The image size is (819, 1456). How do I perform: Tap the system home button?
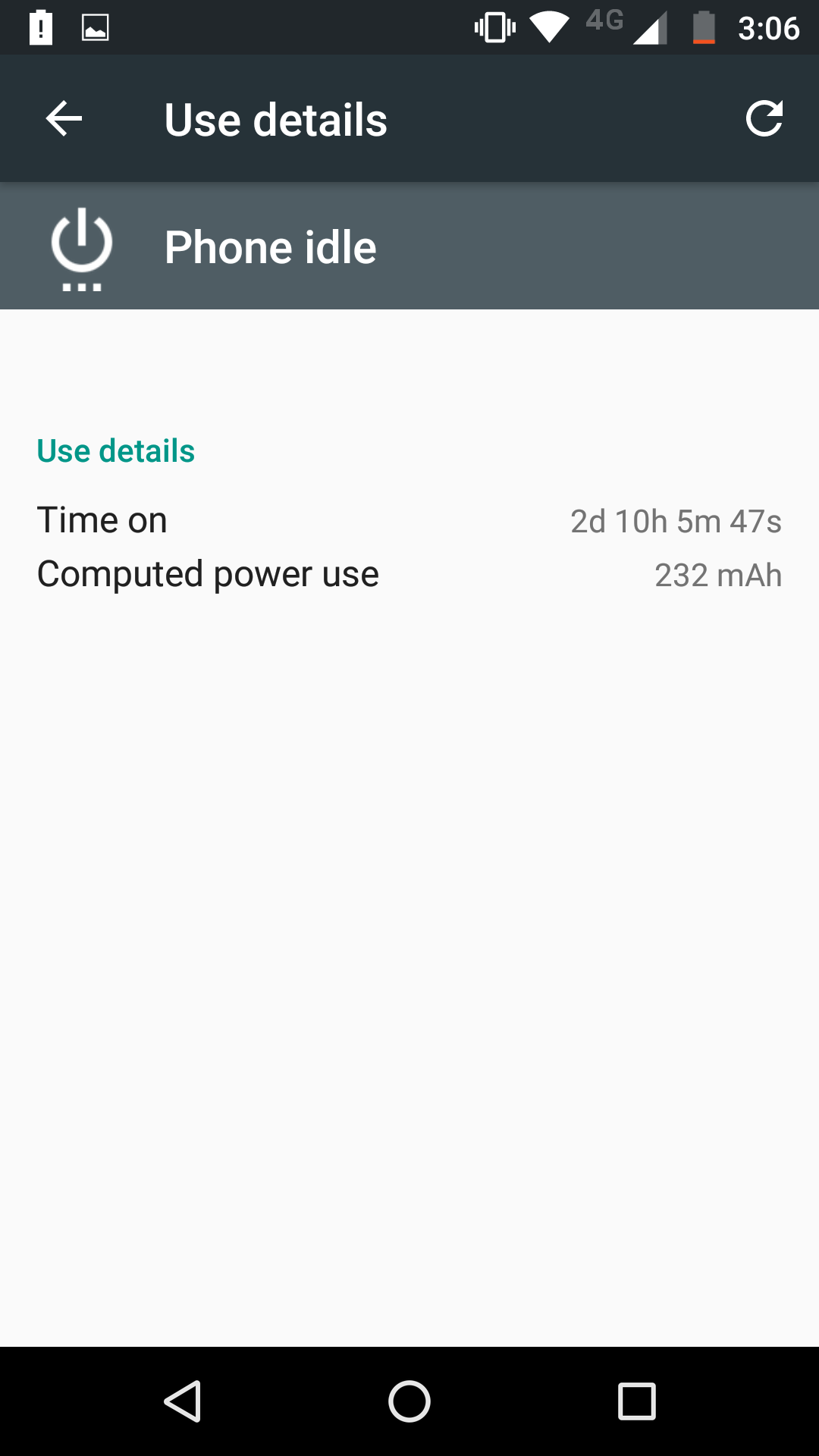click(x=409, y=1401)
